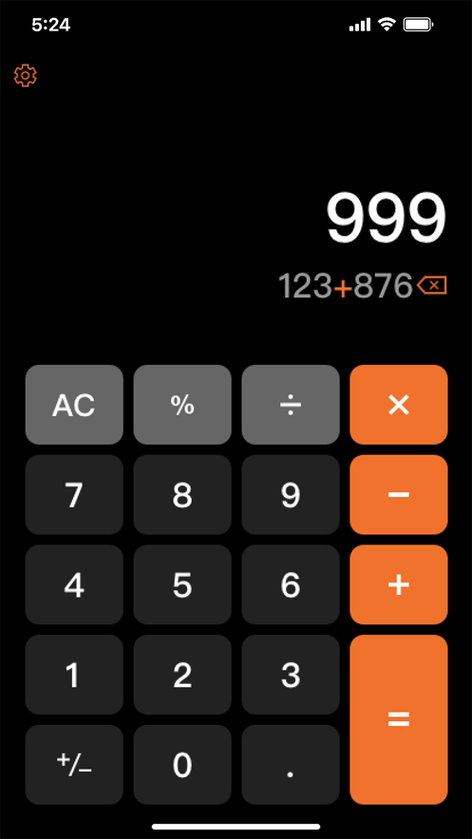
Task: Enter the digit 2
Action: pos(182,675)
